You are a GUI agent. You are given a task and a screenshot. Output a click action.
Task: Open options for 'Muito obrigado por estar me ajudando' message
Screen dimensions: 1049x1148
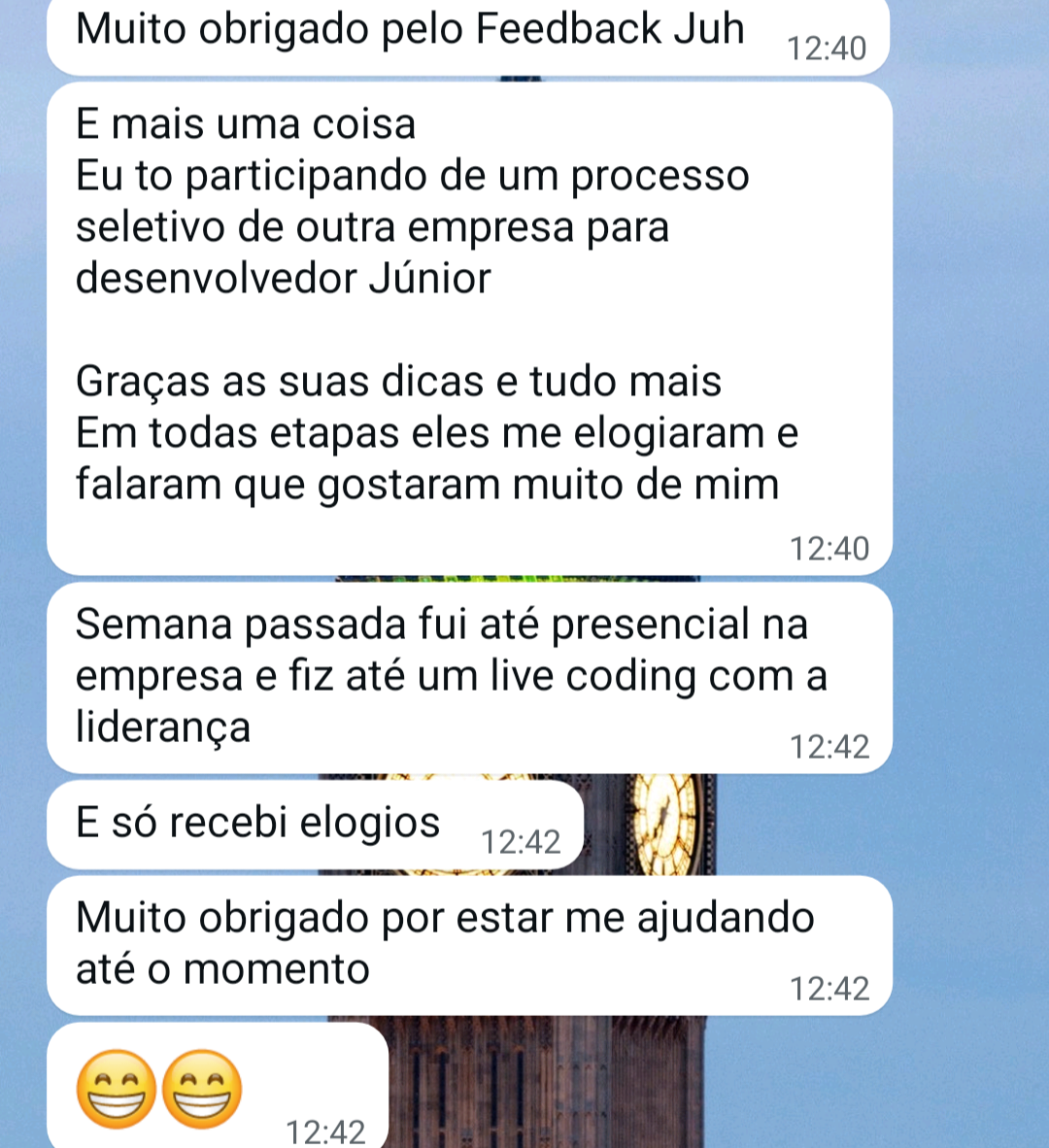468,944
